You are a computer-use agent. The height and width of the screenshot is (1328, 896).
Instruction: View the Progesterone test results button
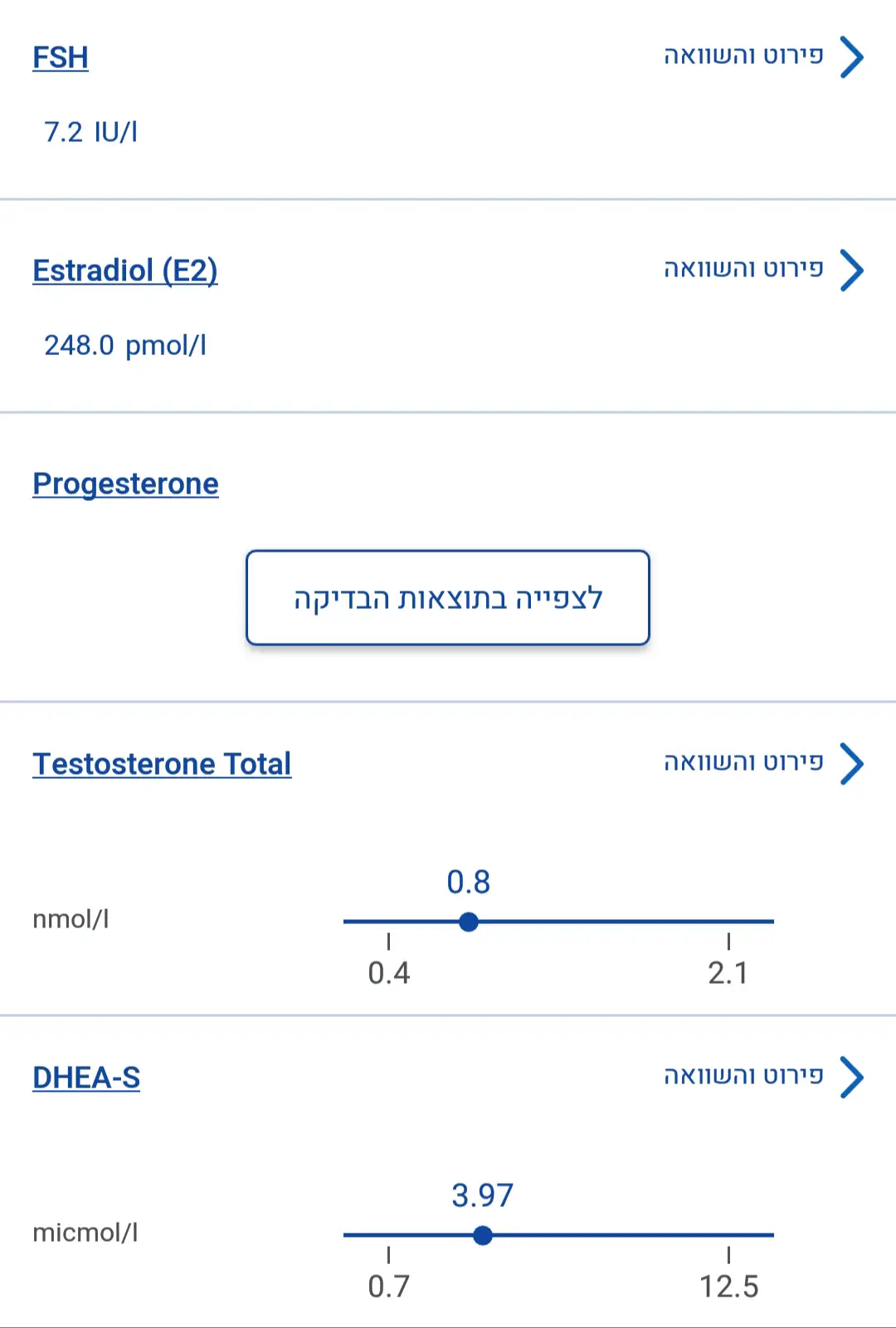click(x=448, y=598)
